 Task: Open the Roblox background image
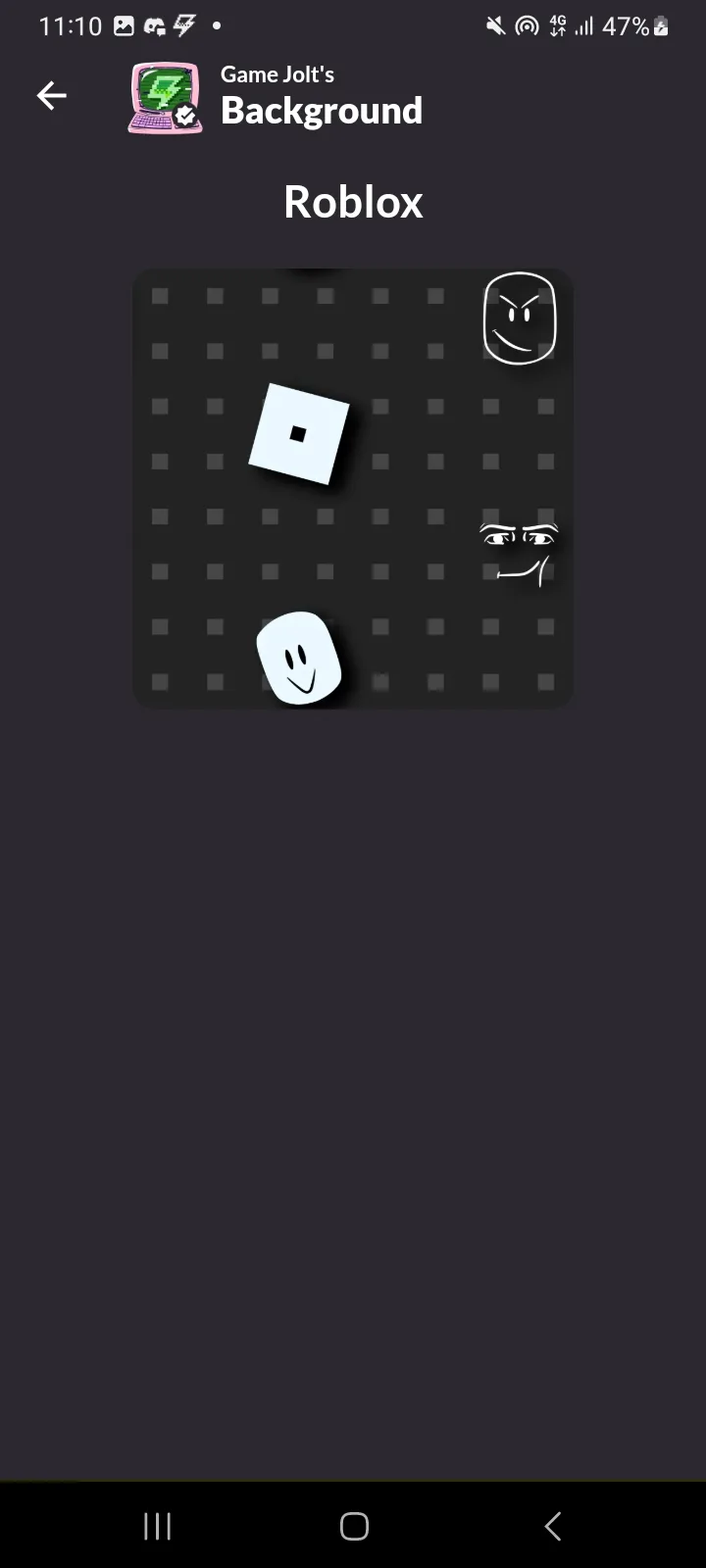pyautogui.click(x=353, y=488)
